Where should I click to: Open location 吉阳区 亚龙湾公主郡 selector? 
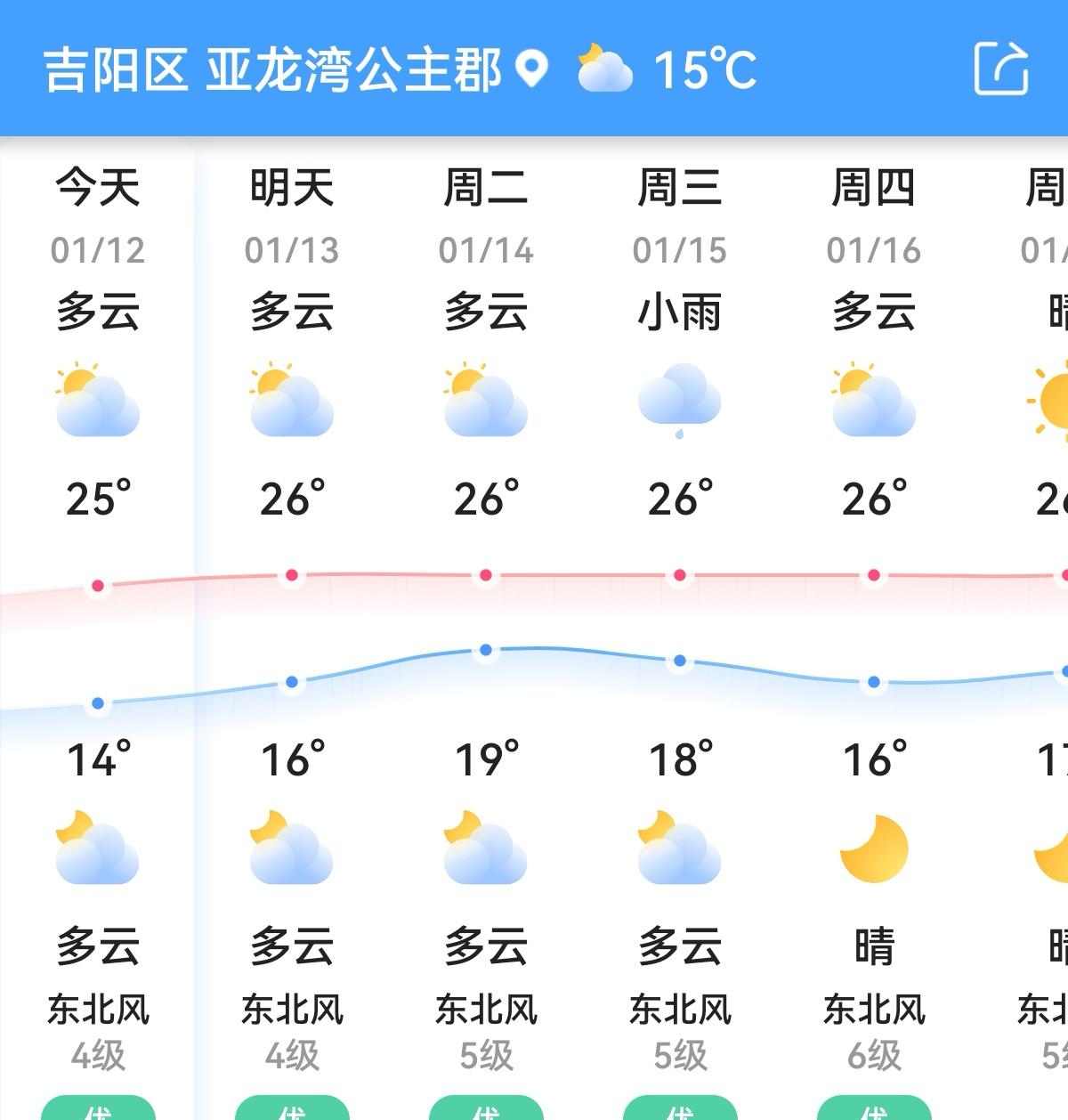294,69
